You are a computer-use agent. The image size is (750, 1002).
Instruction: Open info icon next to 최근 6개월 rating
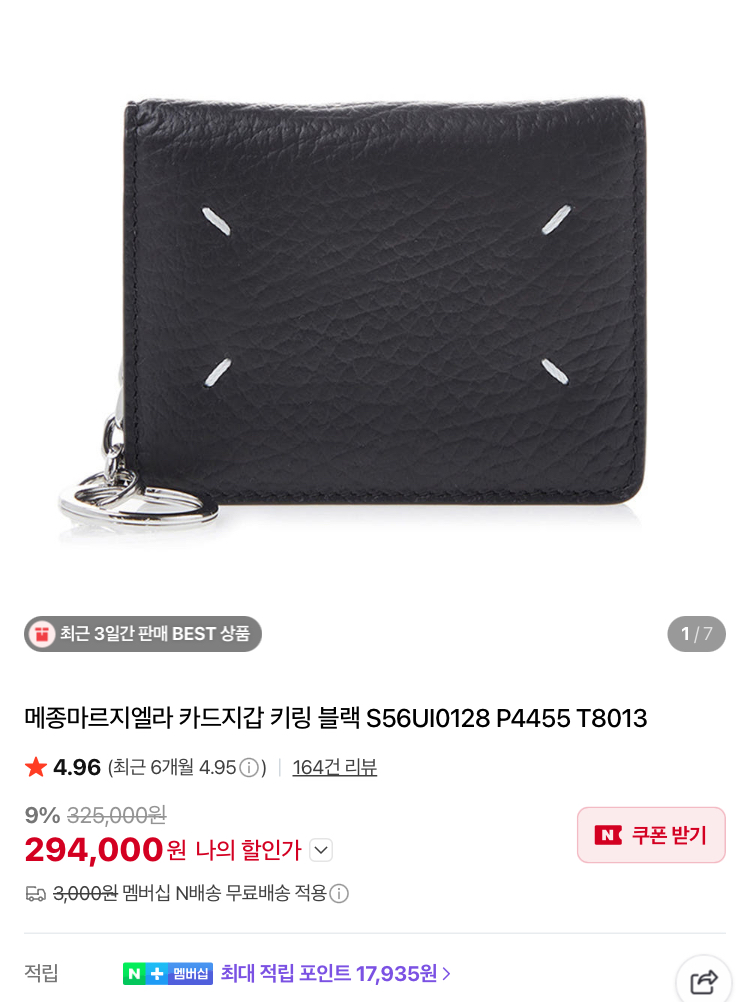[250, 767]
